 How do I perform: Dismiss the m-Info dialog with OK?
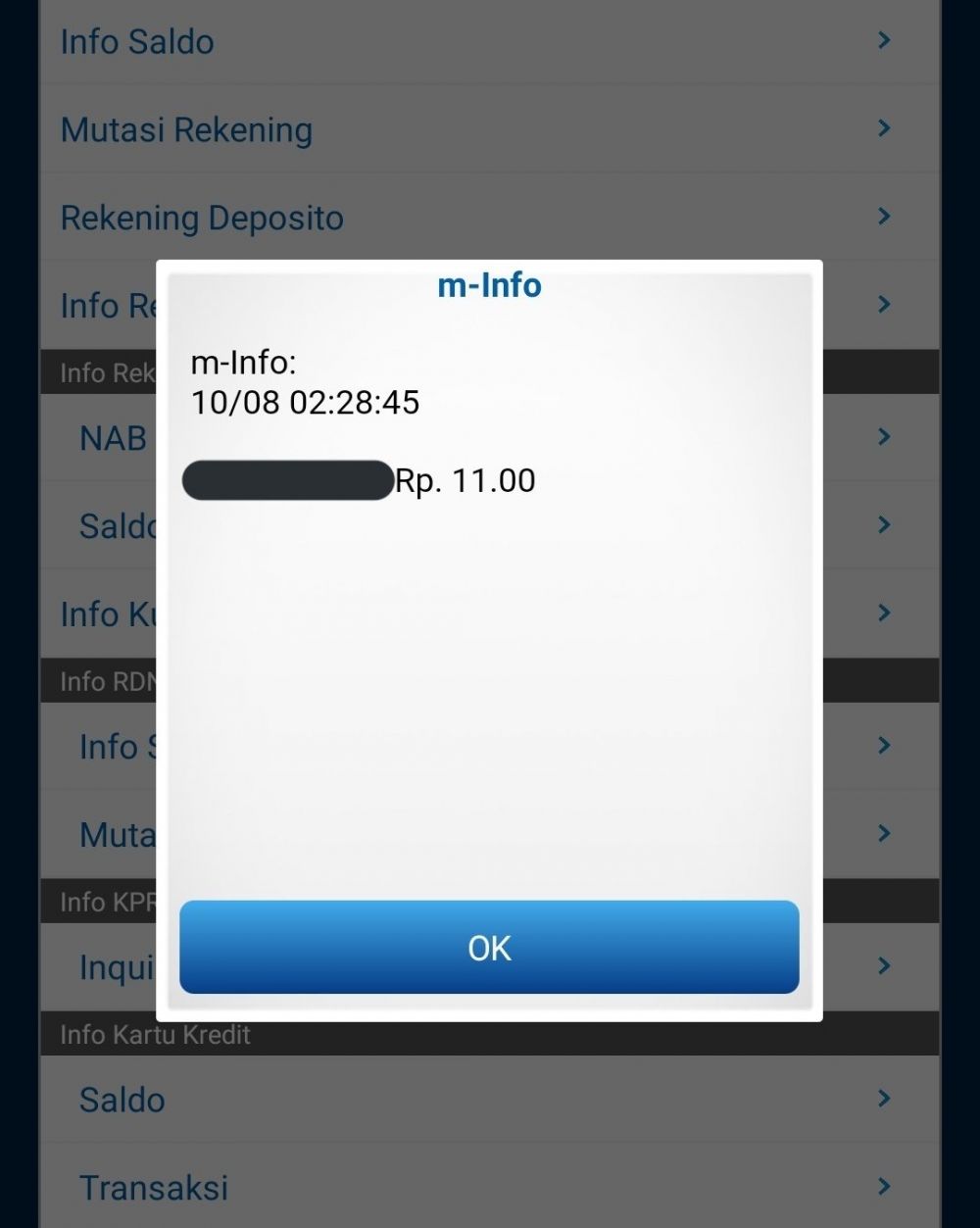(489, 947)
